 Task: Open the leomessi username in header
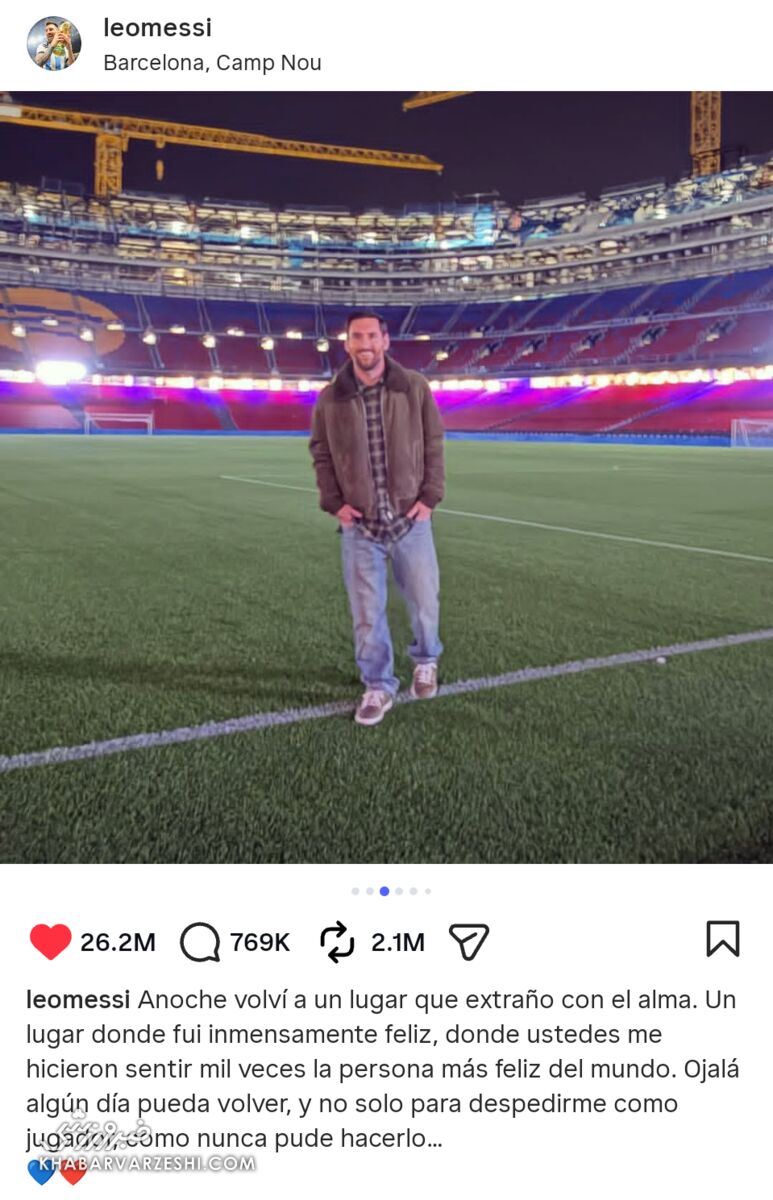(x=157, y=28)
